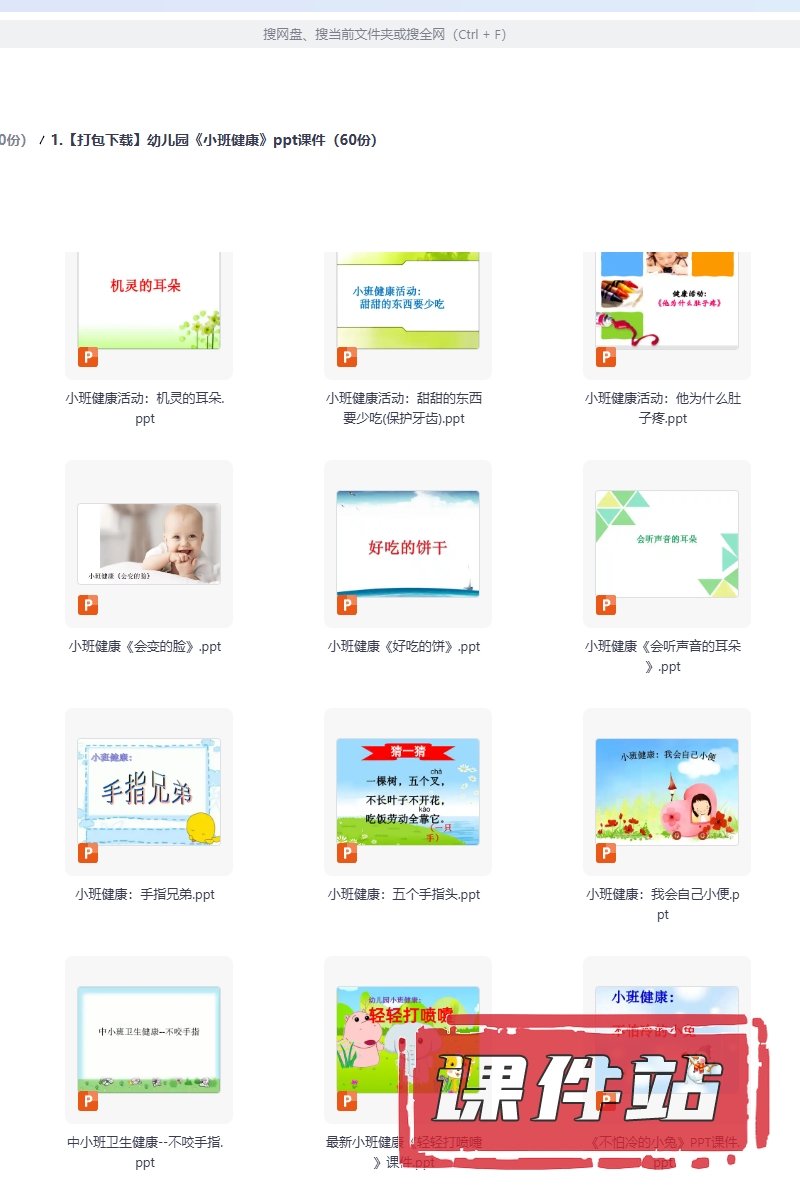
Task: Open 我会自己小便.ppt file
Action: coord(667,792)
